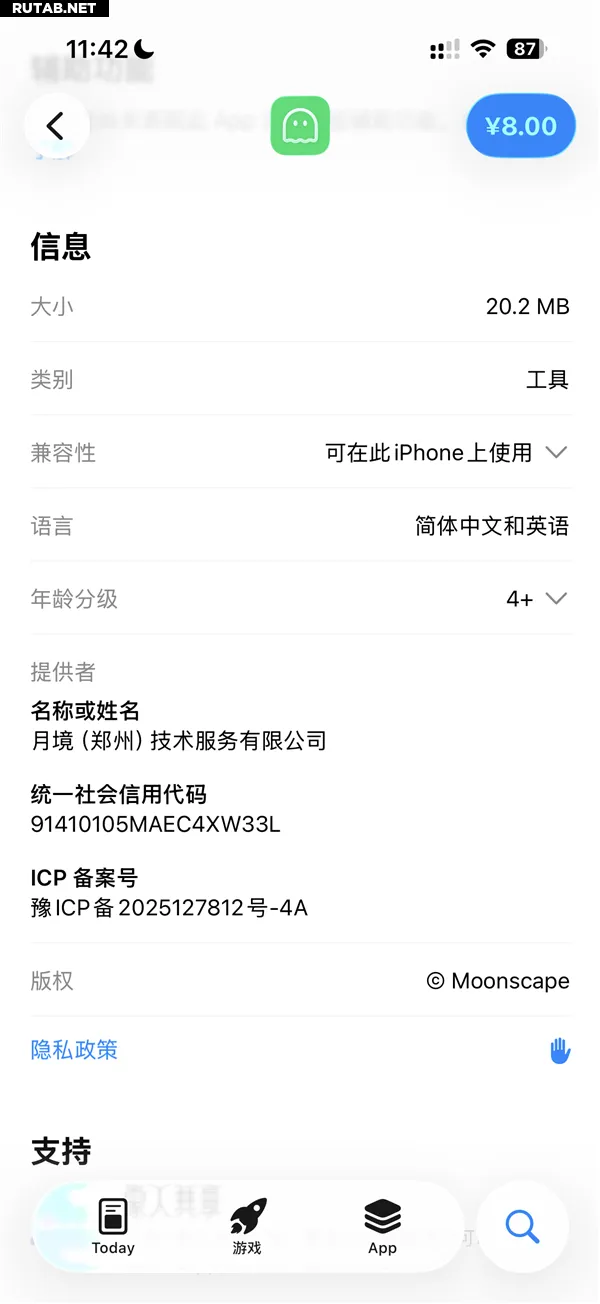Switch to the App tab
This screenshot has height=1304, width=600.
pos(382,1226)
